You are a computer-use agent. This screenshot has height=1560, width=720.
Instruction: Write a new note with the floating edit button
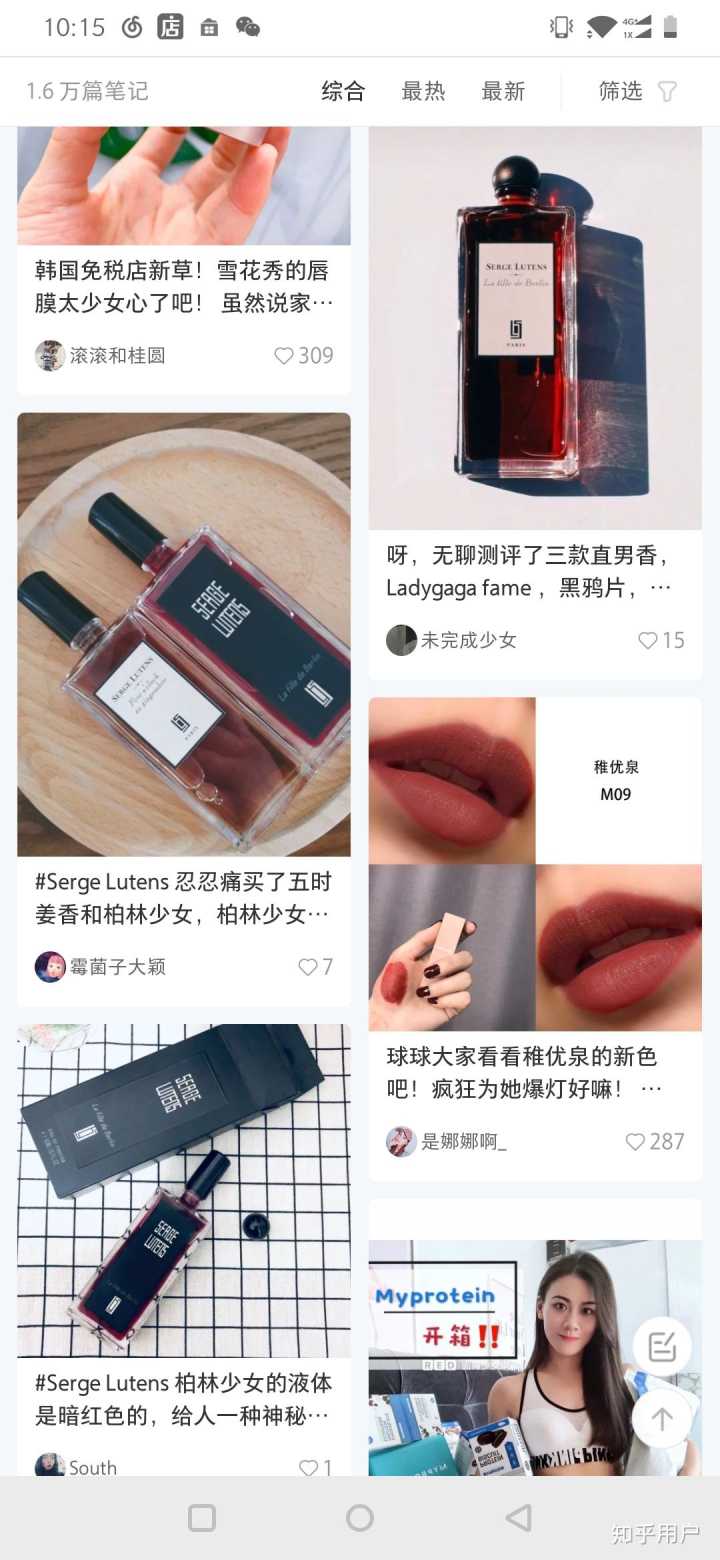[x=662, y=1347]
